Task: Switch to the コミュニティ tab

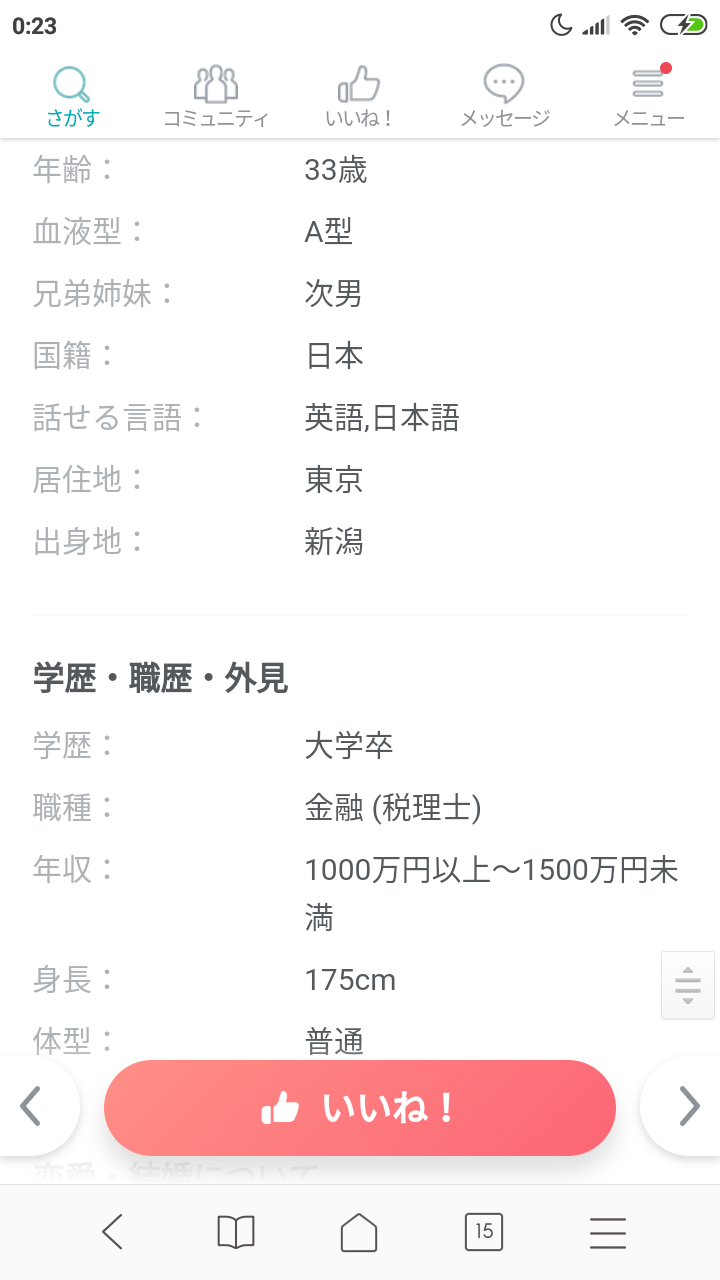Action: pos(216,97)
